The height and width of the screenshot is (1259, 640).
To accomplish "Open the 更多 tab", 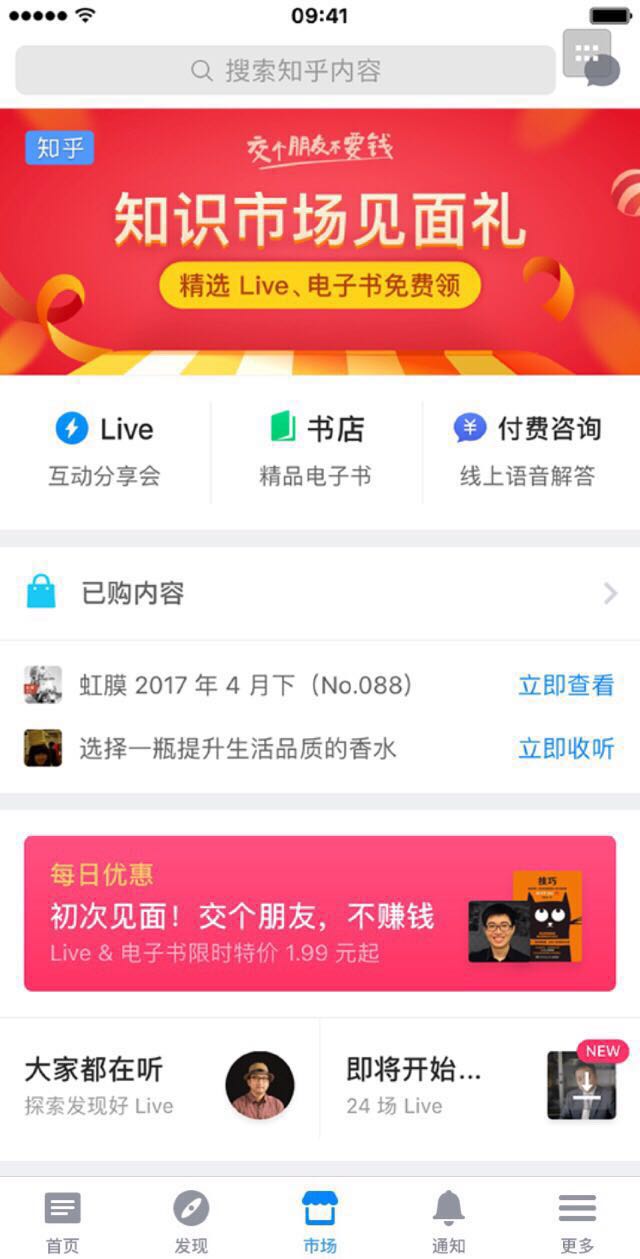I will (x=577, y=1222).
